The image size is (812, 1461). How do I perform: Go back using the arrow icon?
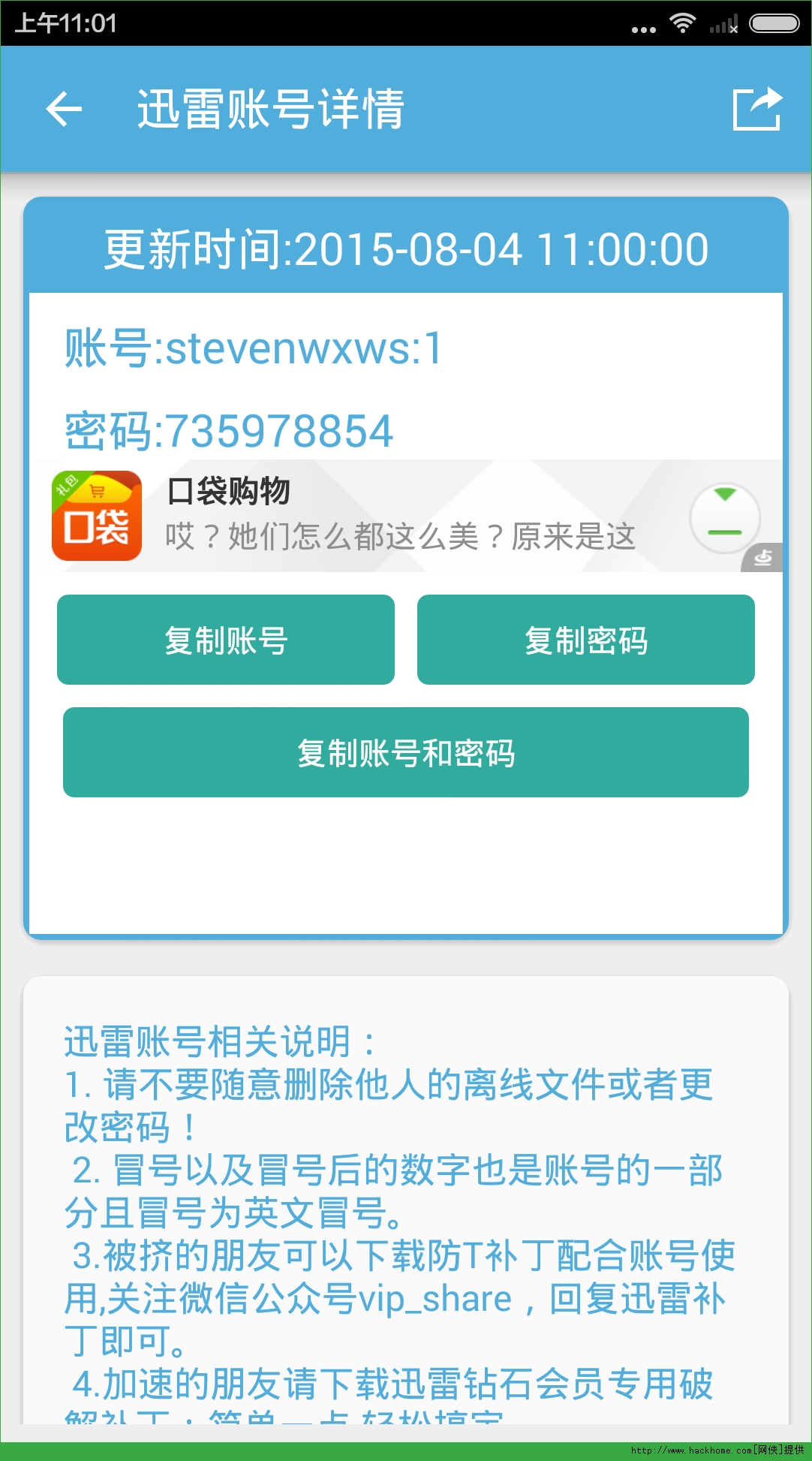[64, 110]
